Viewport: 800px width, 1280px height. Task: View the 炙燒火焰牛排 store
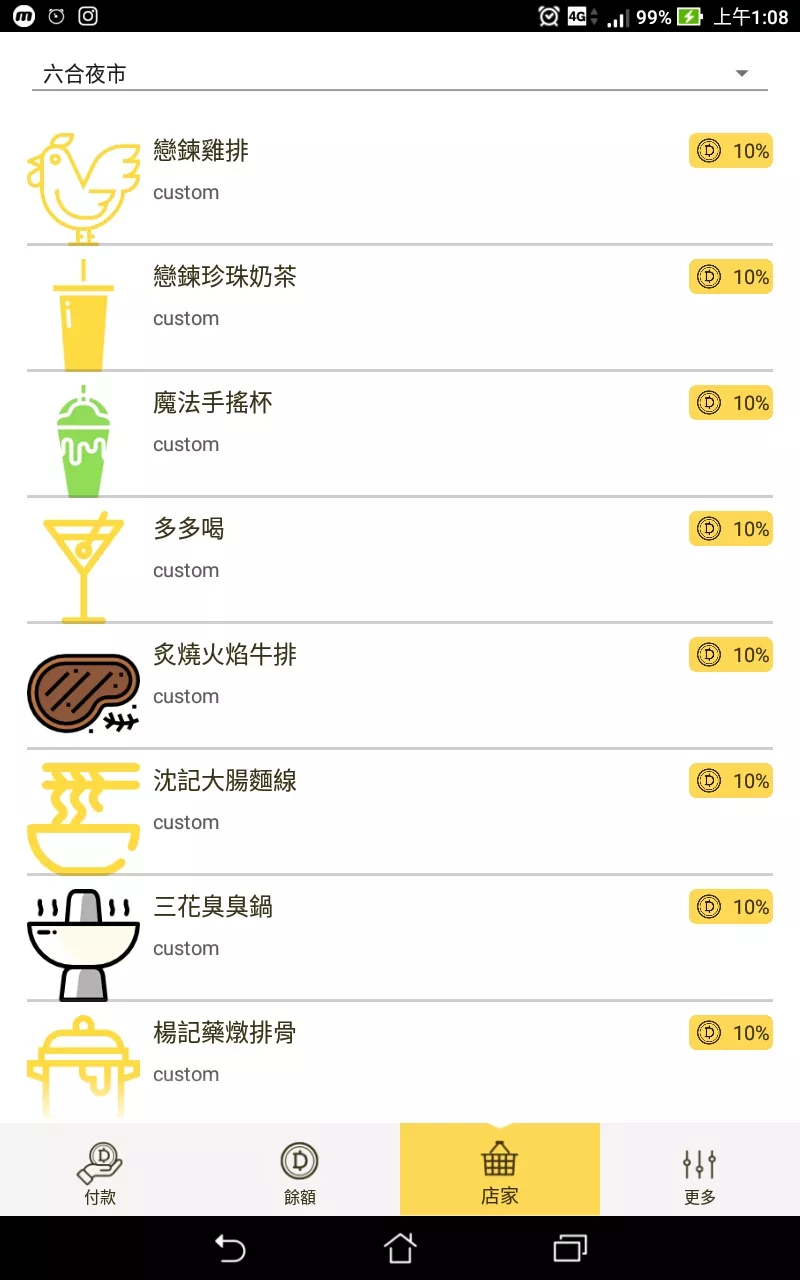tap(400, 686)
